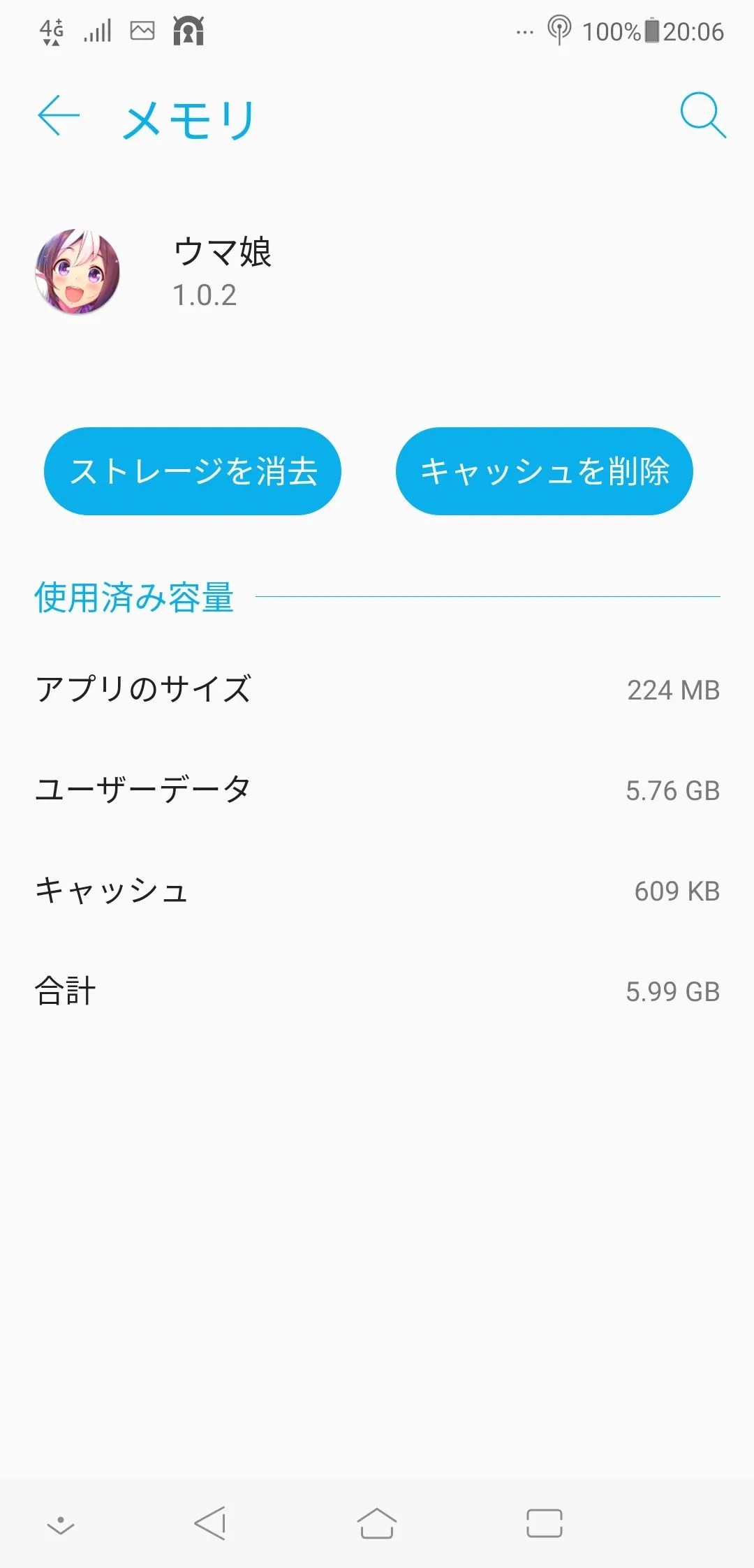Tap the Wi-Fi hotspot status icon
The width and height of the screenshot is (754, 1568).
coord(559,31)
